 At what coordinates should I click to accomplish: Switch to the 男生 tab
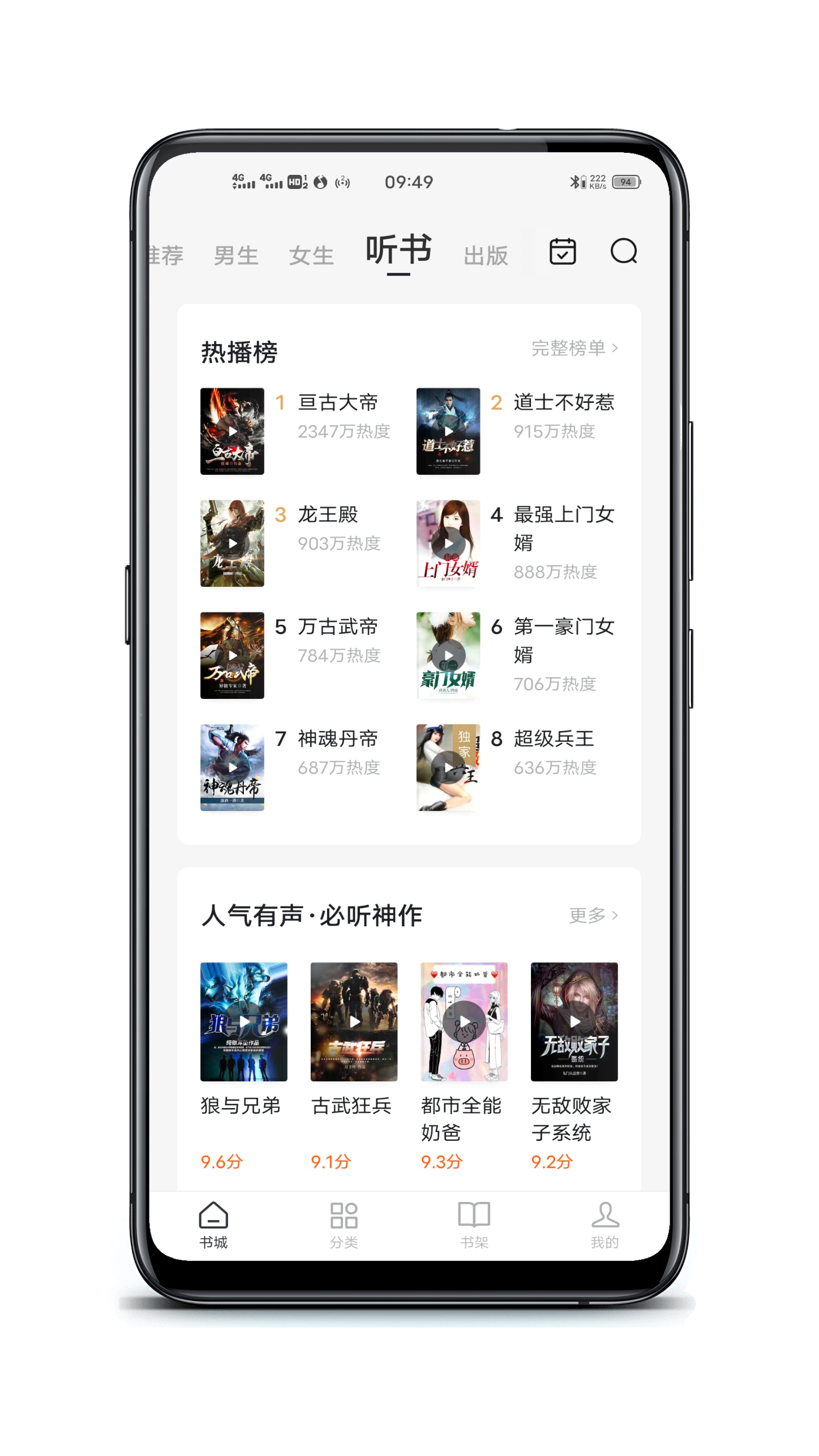236,256
